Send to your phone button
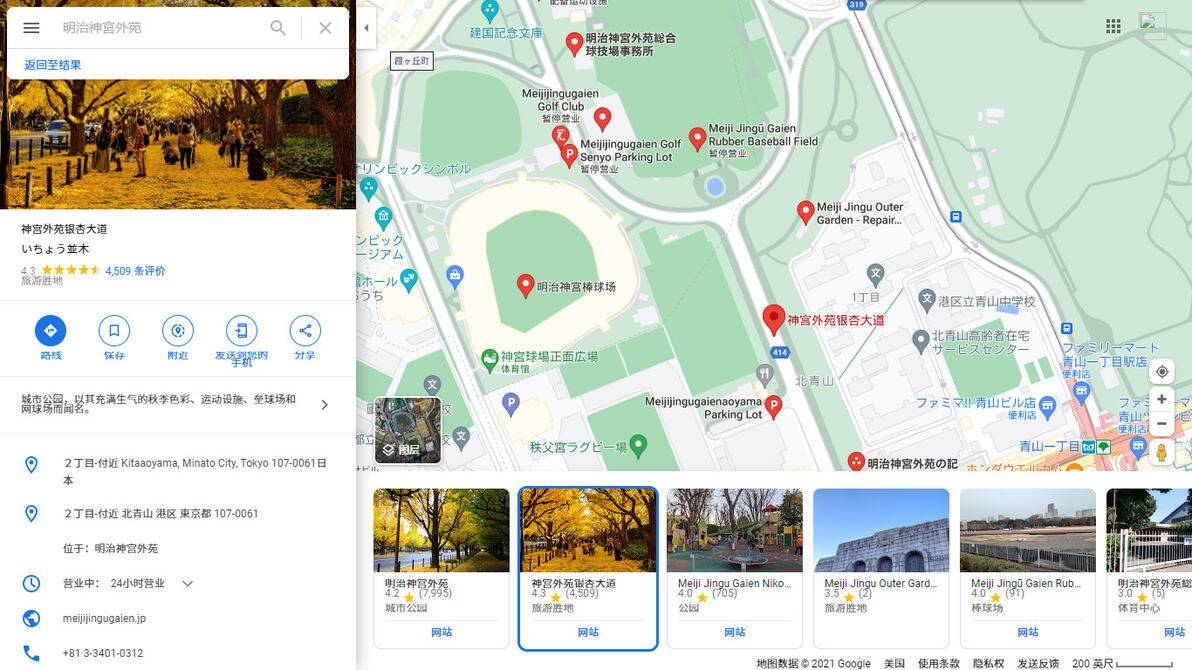Viewport: 1192px width, 670px height. [x=242, y=341]
